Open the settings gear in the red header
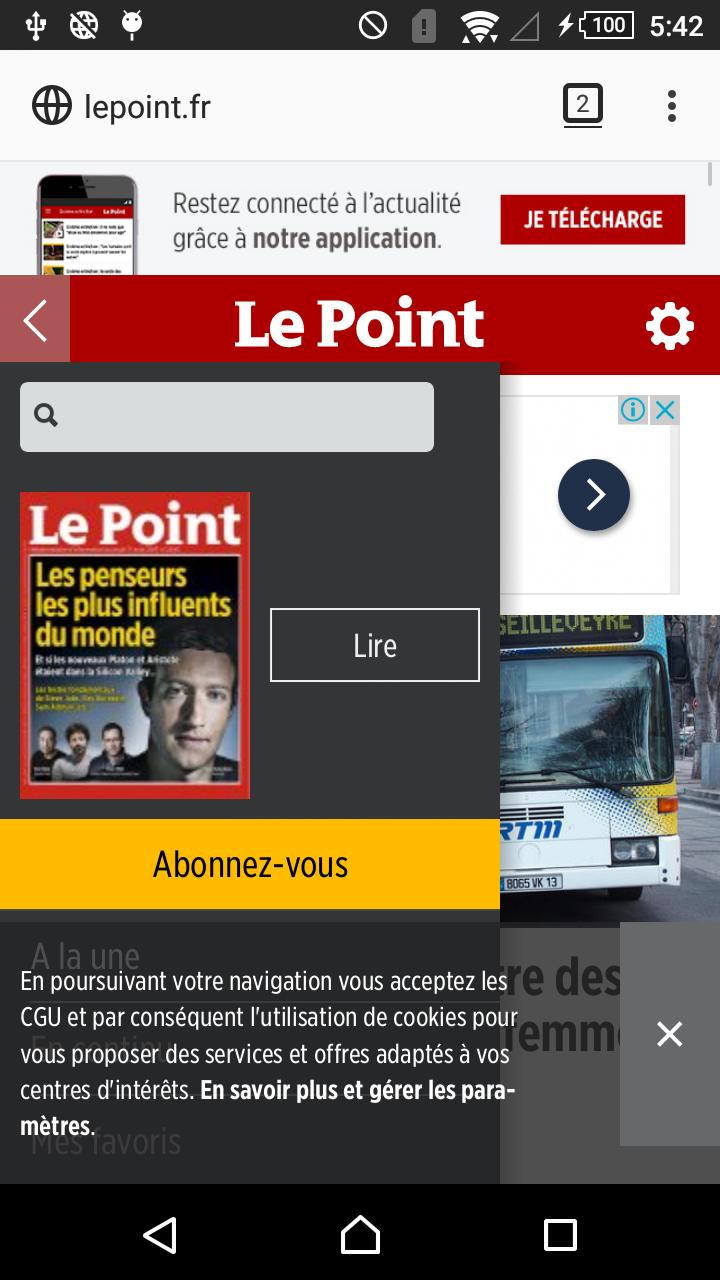 point(670,324)
